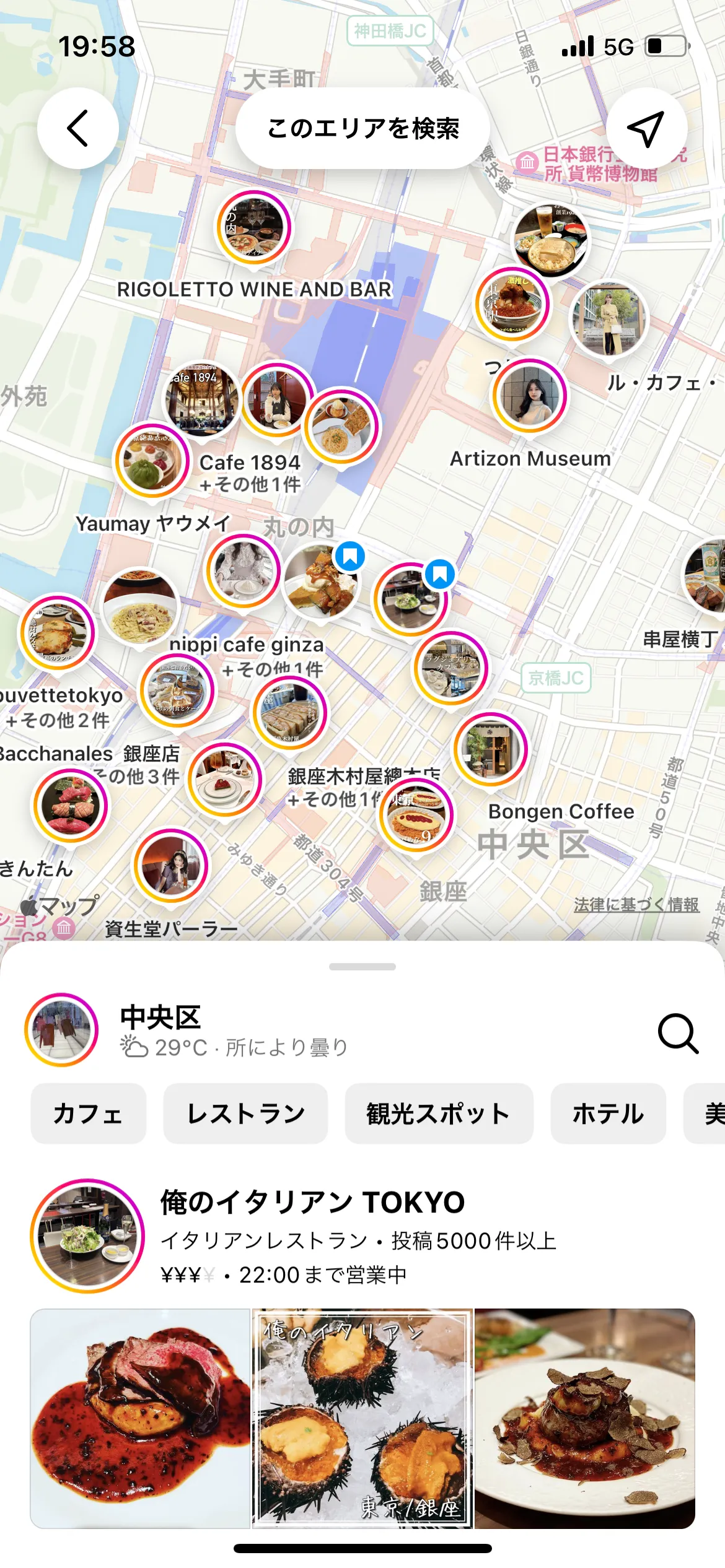This screenshot has width=725, height=1568.
Task: Tap the location arrow to center on yourself
Action: pos(646,127)
